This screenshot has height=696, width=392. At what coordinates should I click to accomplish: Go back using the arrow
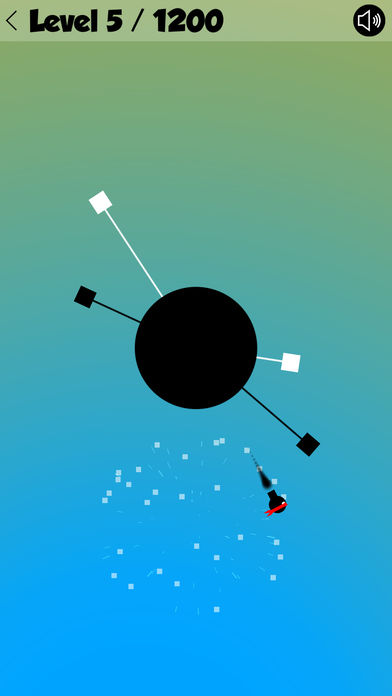[12, 21]
